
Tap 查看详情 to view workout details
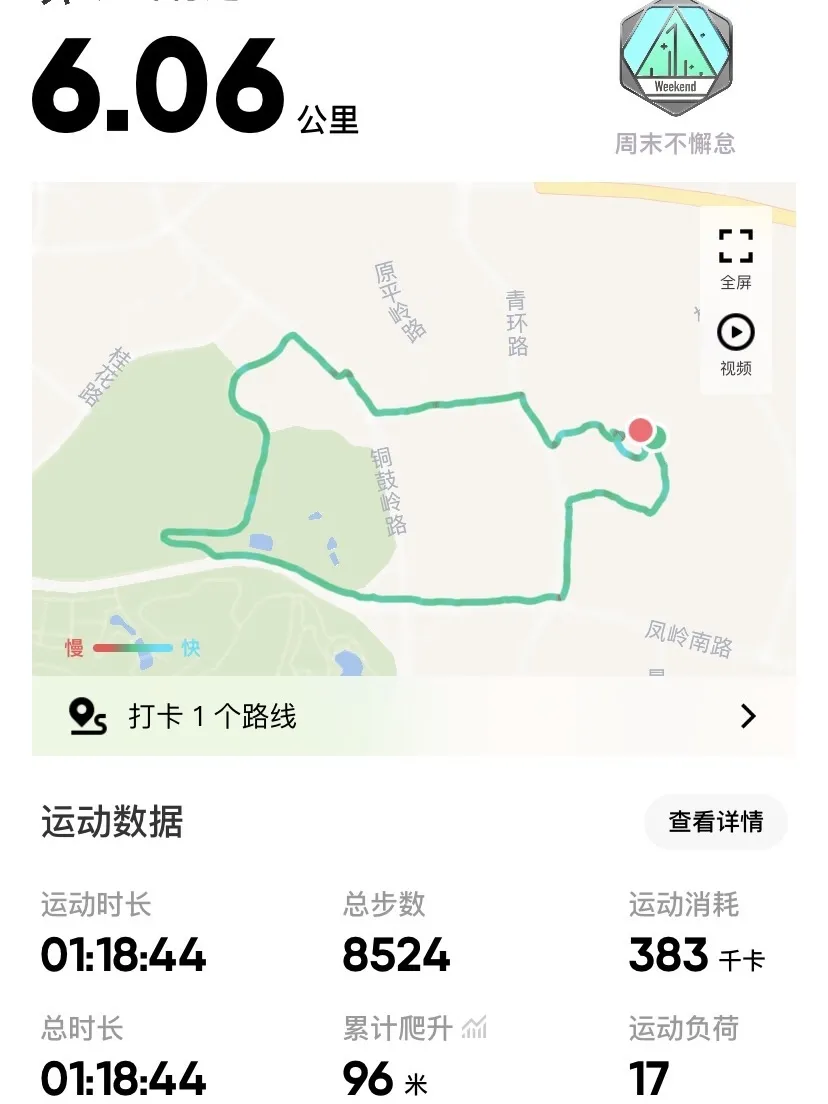pyautogui.click(x=716, y=822)
